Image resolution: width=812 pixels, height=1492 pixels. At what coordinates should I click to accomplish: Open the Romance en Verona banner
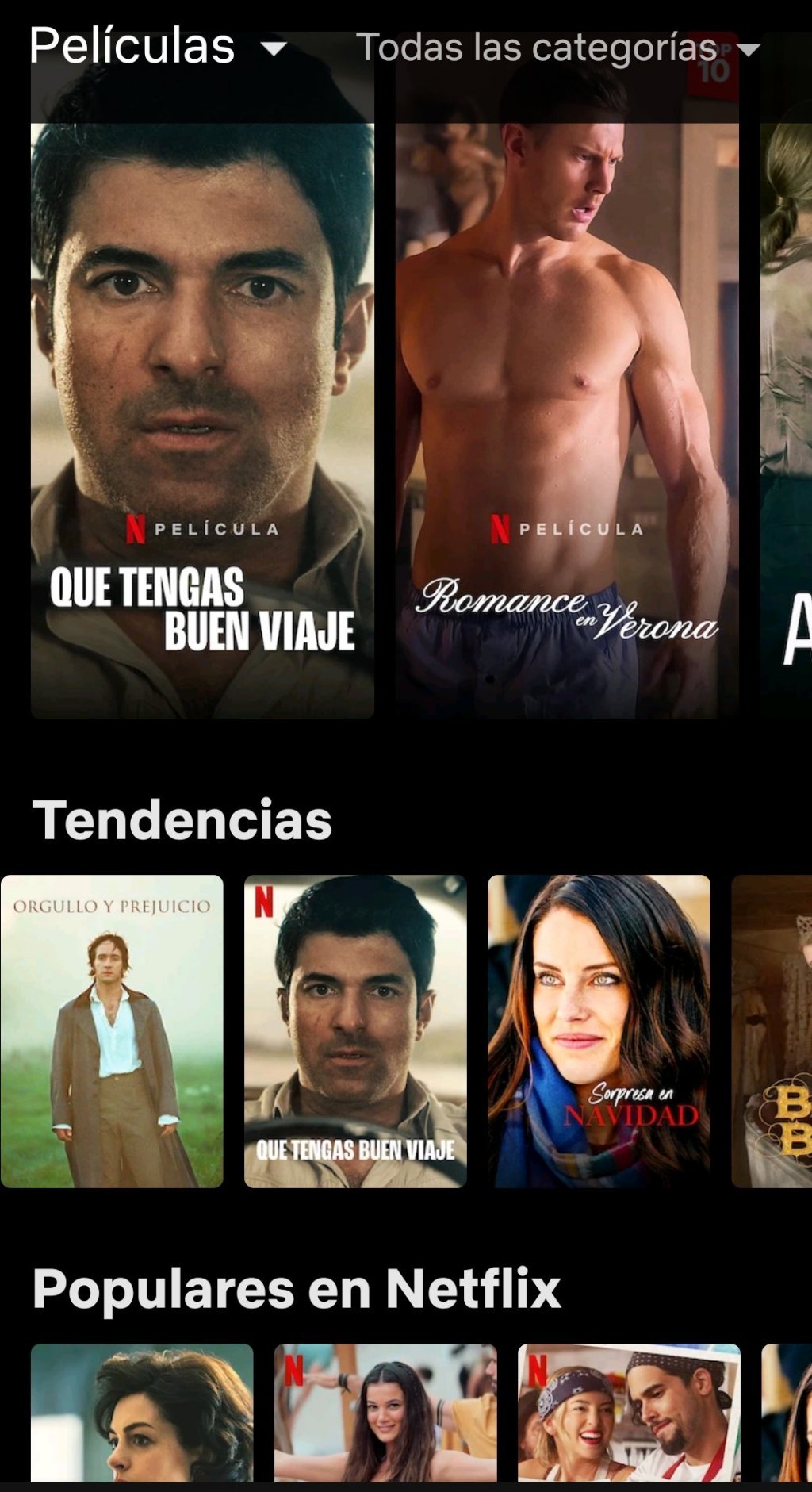(567, 375)
